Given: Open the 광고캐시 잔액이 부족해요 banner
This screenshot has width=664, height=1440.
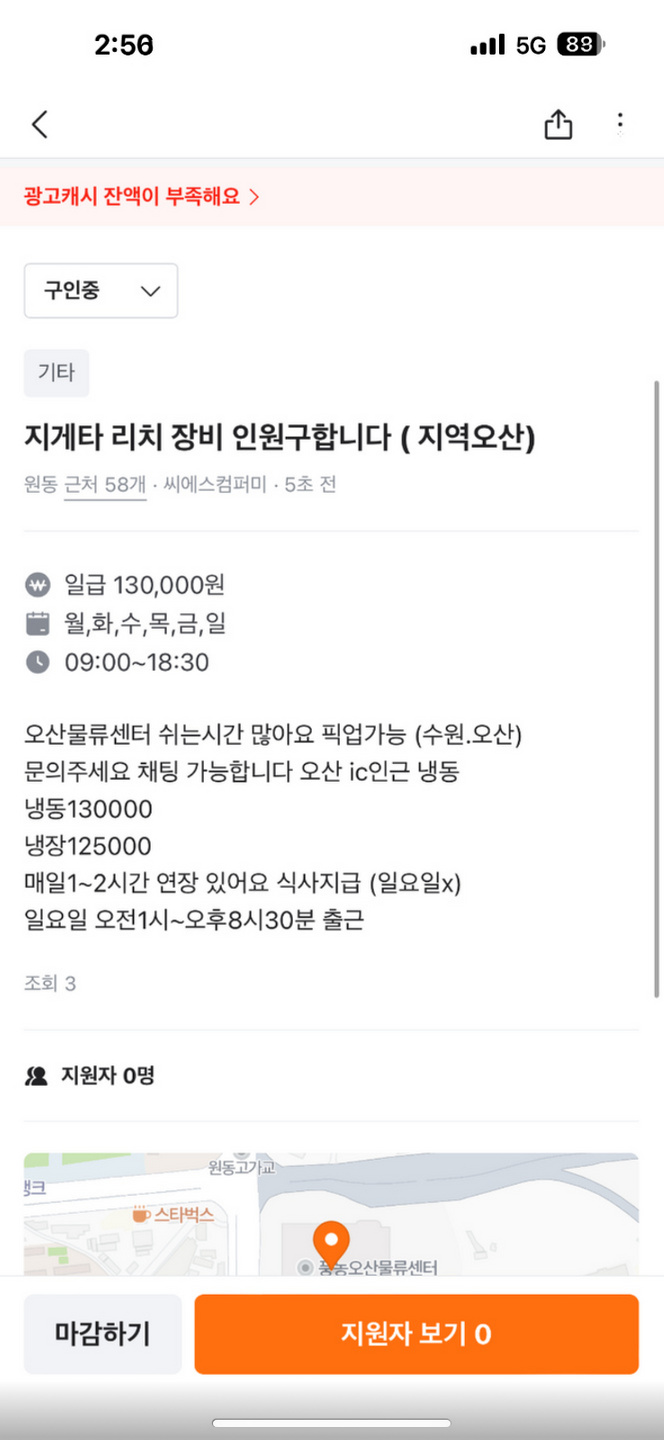Looking at the screenshot, I should point(141,196).
